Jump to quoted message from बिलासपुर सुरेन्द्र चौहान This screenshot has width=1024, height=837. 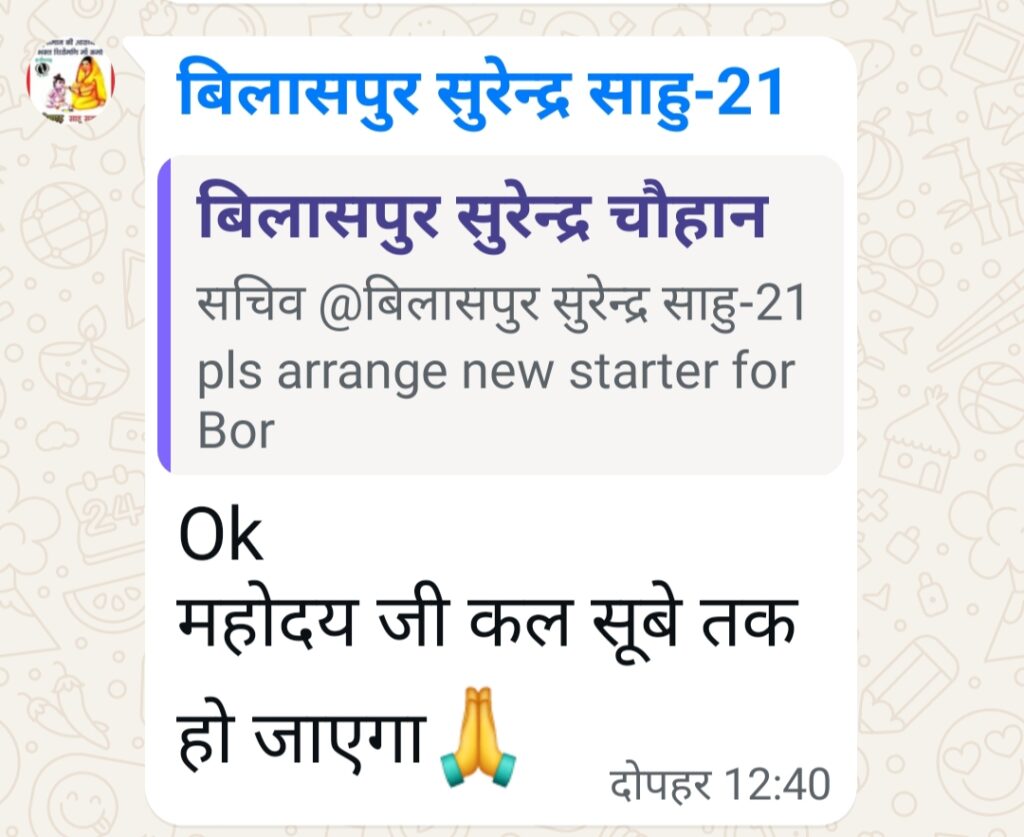click(x=500, y=314)
